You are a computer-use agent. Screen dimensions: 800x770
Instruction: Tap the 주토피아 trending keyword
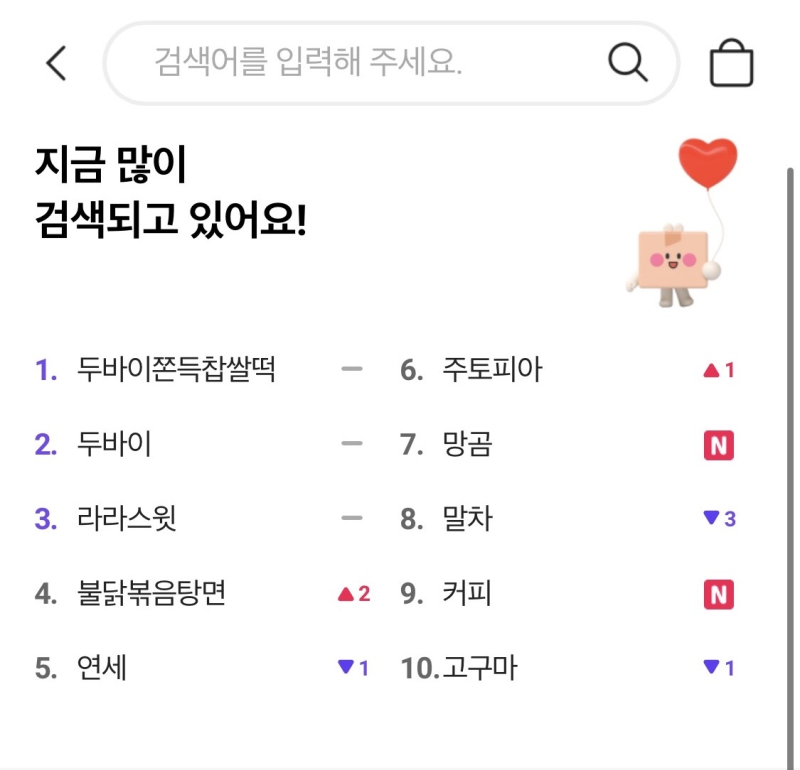click(492, 371)
